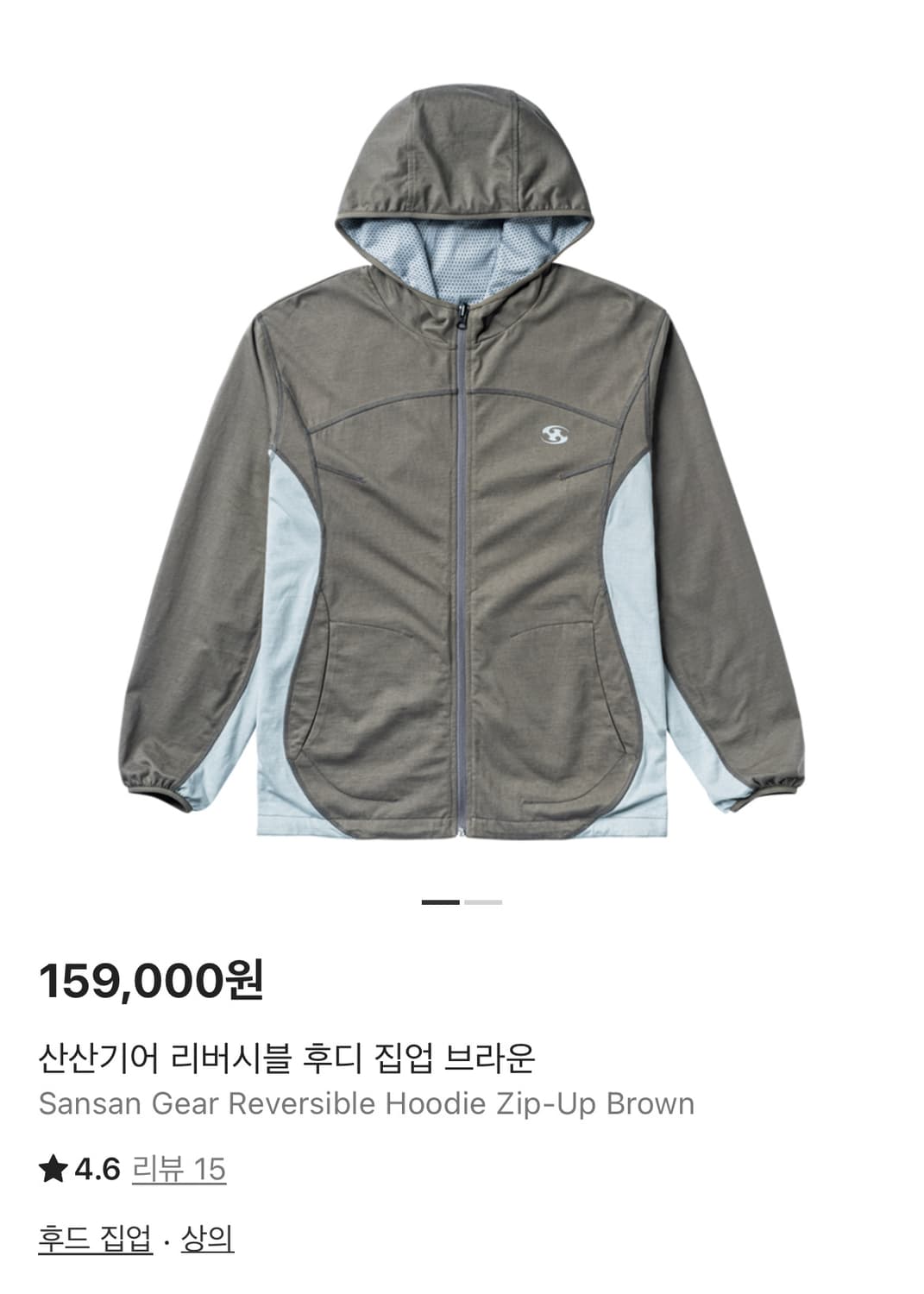This screenshot has height=1294, width=924.
Task: Click the star rating icon
Action: (x=53, y=1172)
